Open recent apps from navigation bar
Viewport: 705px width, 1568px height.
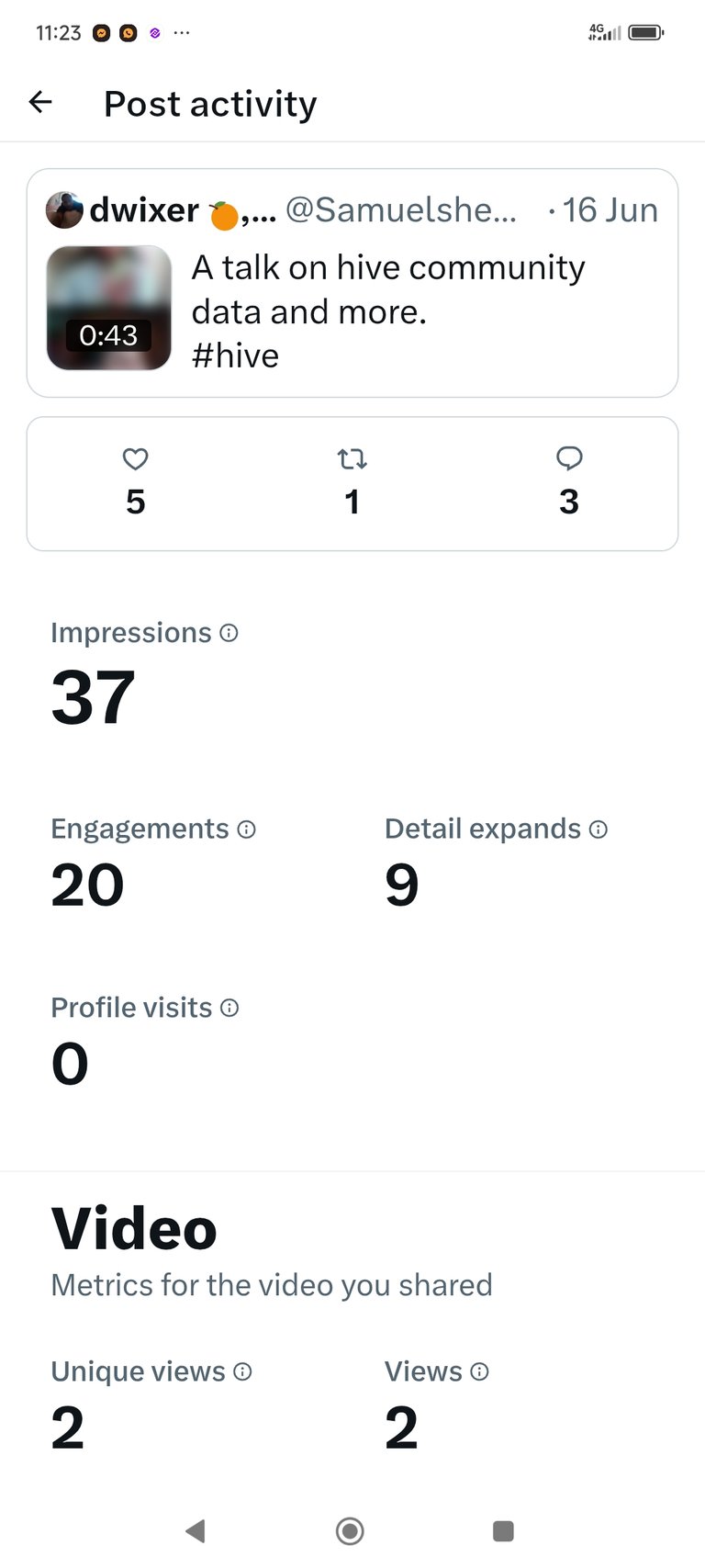click(x=503, y=1530)
